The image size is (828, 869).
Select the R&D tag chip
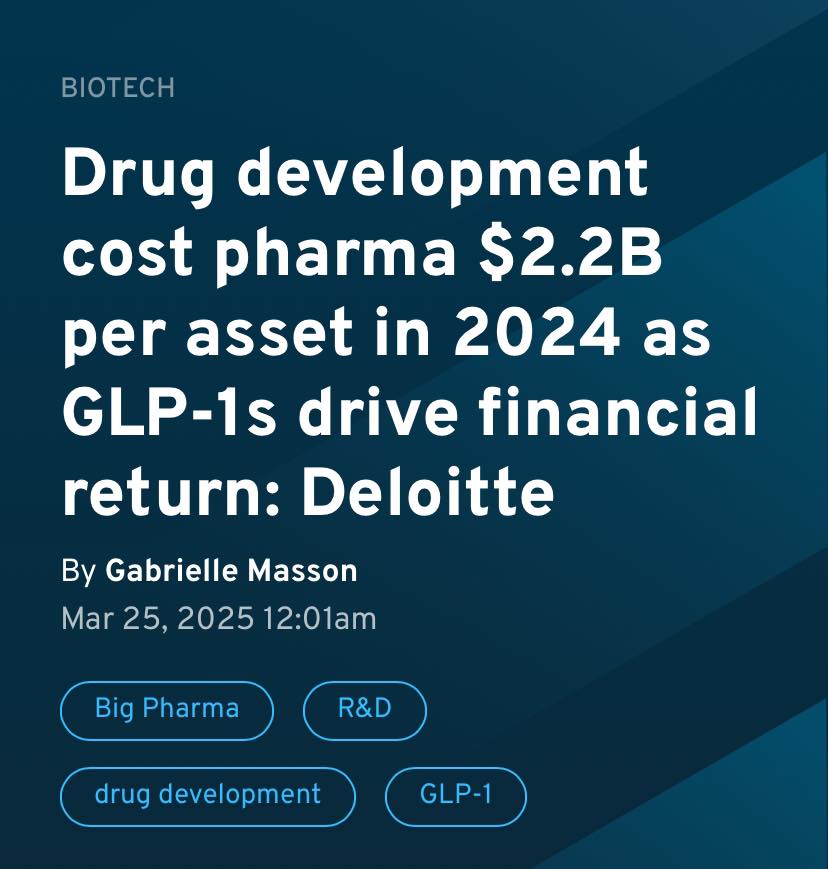[364, 710]
